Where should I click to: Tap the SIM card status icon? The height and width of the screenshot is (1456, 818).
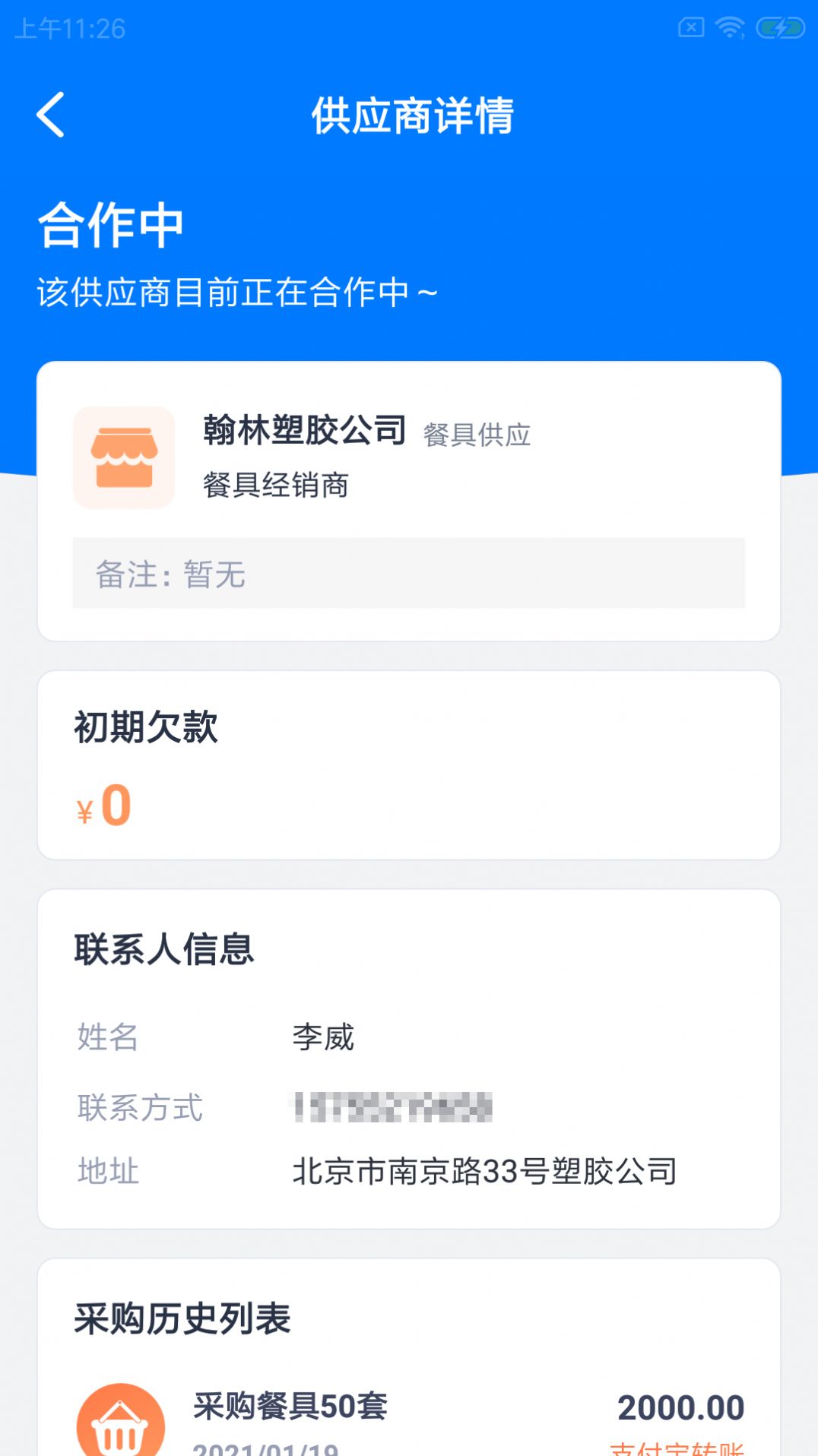click(690, 25)
